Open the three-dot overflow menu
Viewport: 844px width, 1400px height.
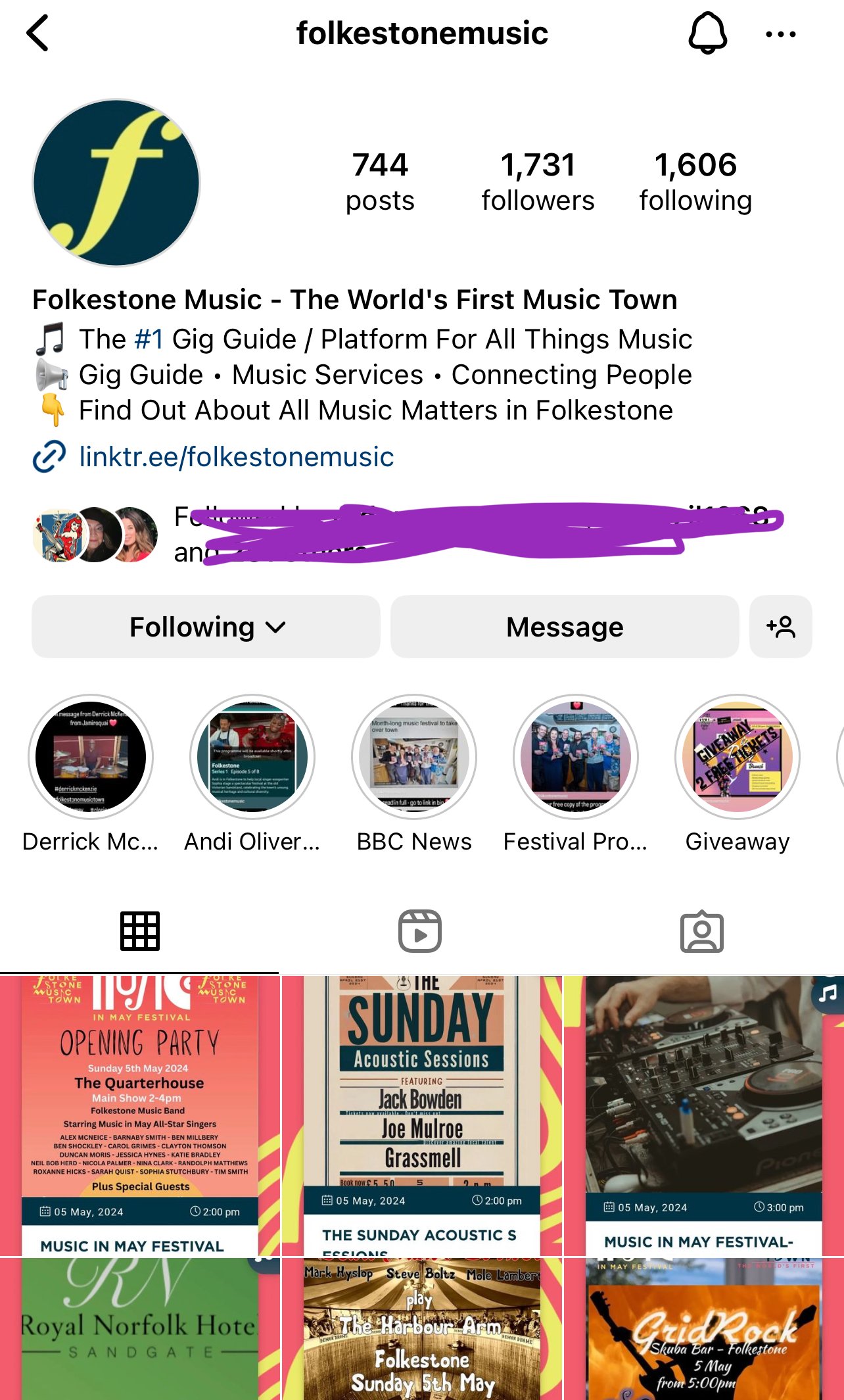click(780, 34)
